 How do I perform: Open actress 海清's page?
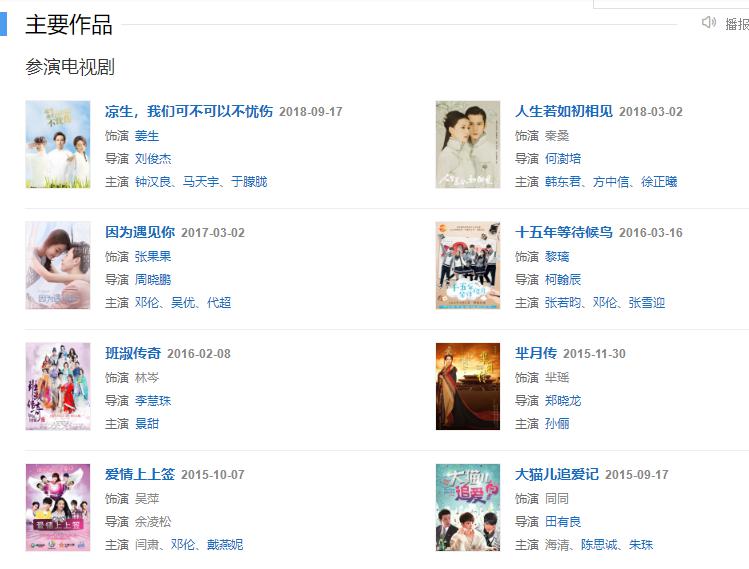[557, 544]
